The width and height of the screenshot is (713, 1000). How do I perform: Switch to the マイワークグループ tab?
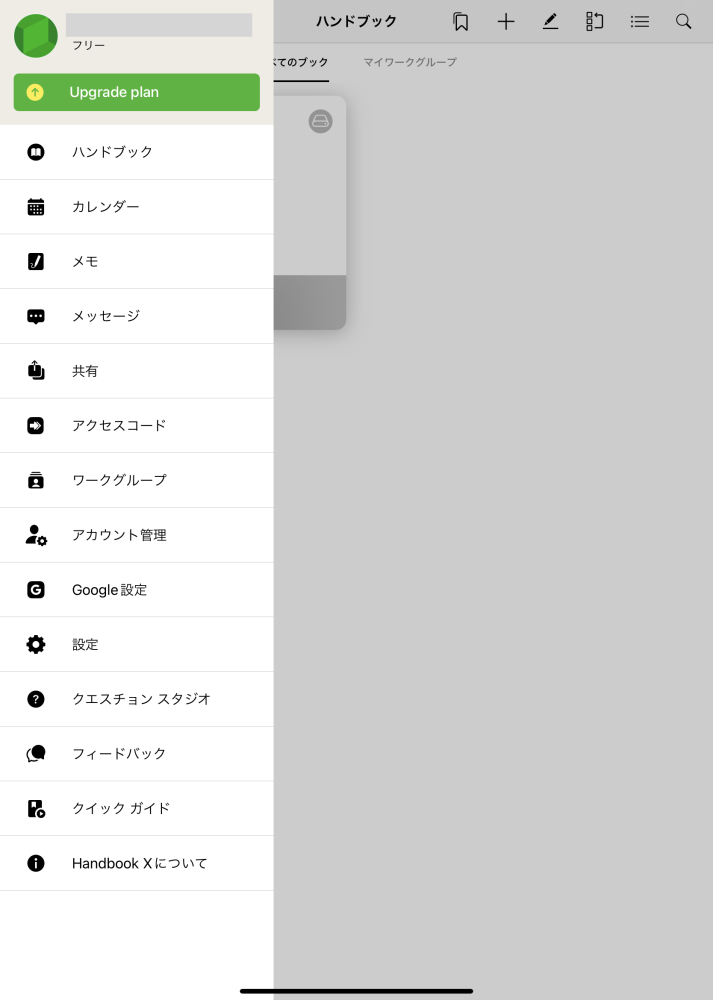click(409, 62)
